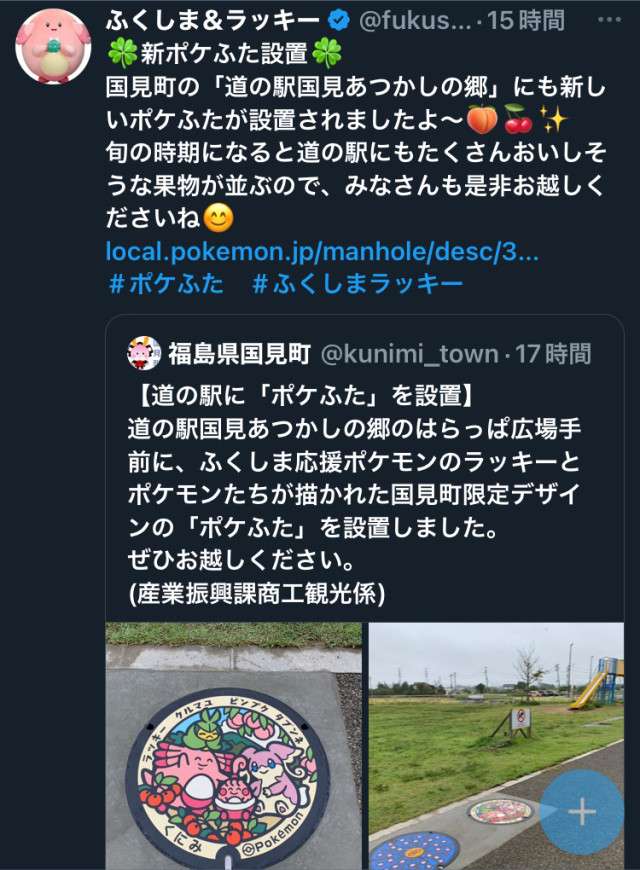
Task: View the park manhole photo
Action: [x=470, y=720]
